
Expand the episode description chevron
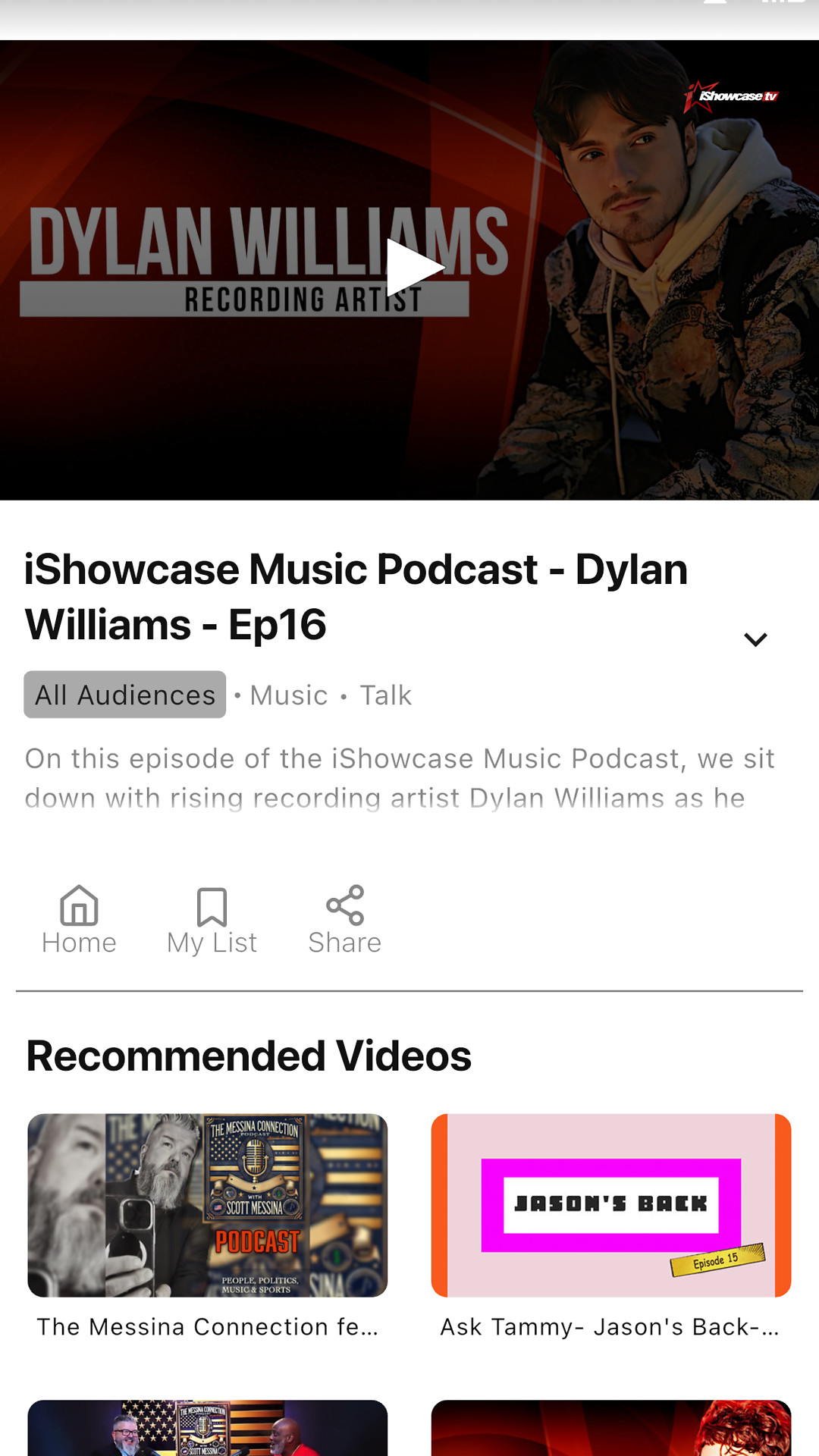(755, 639)
